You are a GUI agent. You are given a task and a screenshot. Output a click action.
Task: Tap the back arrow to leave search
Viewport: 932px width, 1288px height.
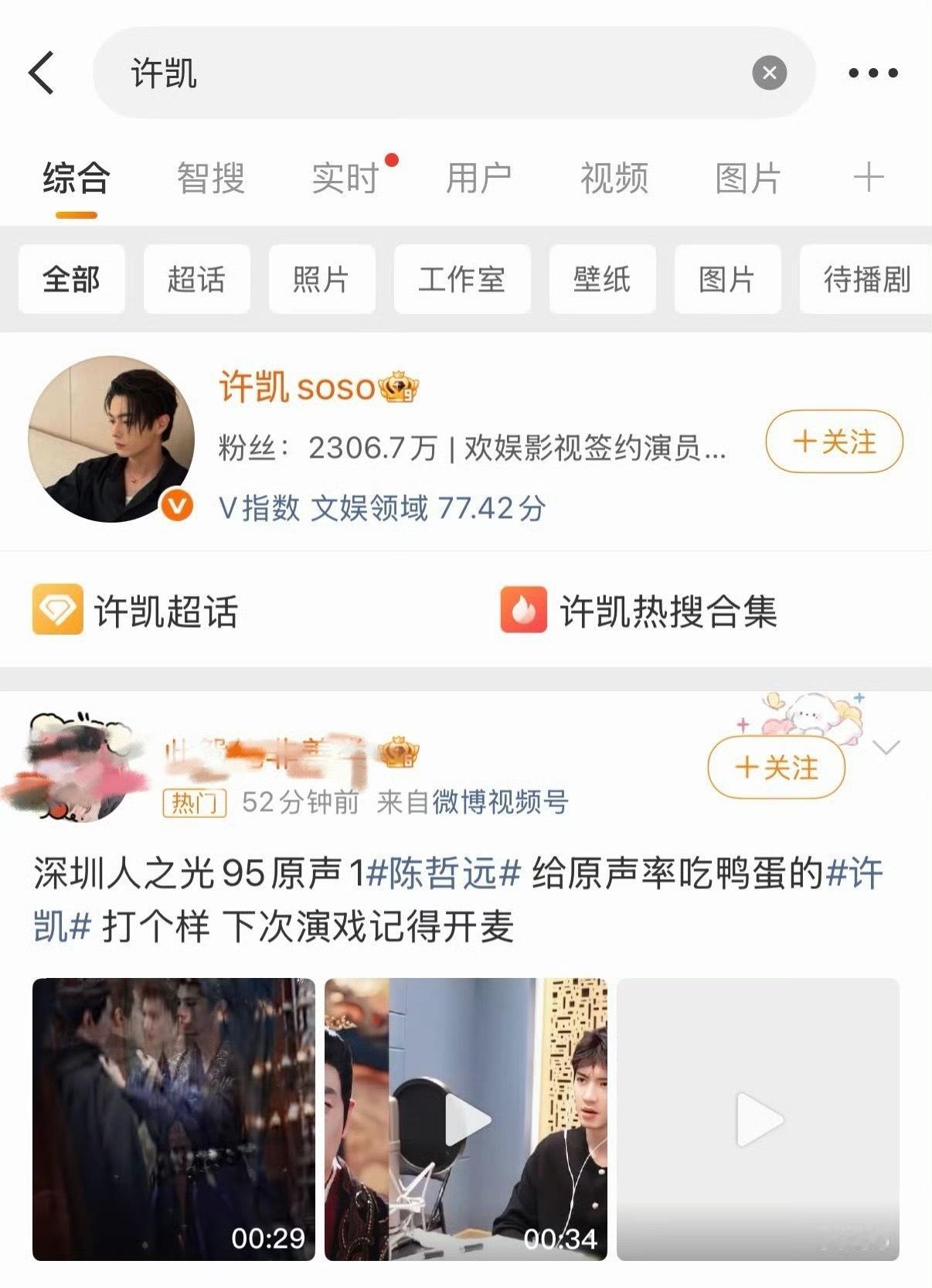click(x=40, y=73)
